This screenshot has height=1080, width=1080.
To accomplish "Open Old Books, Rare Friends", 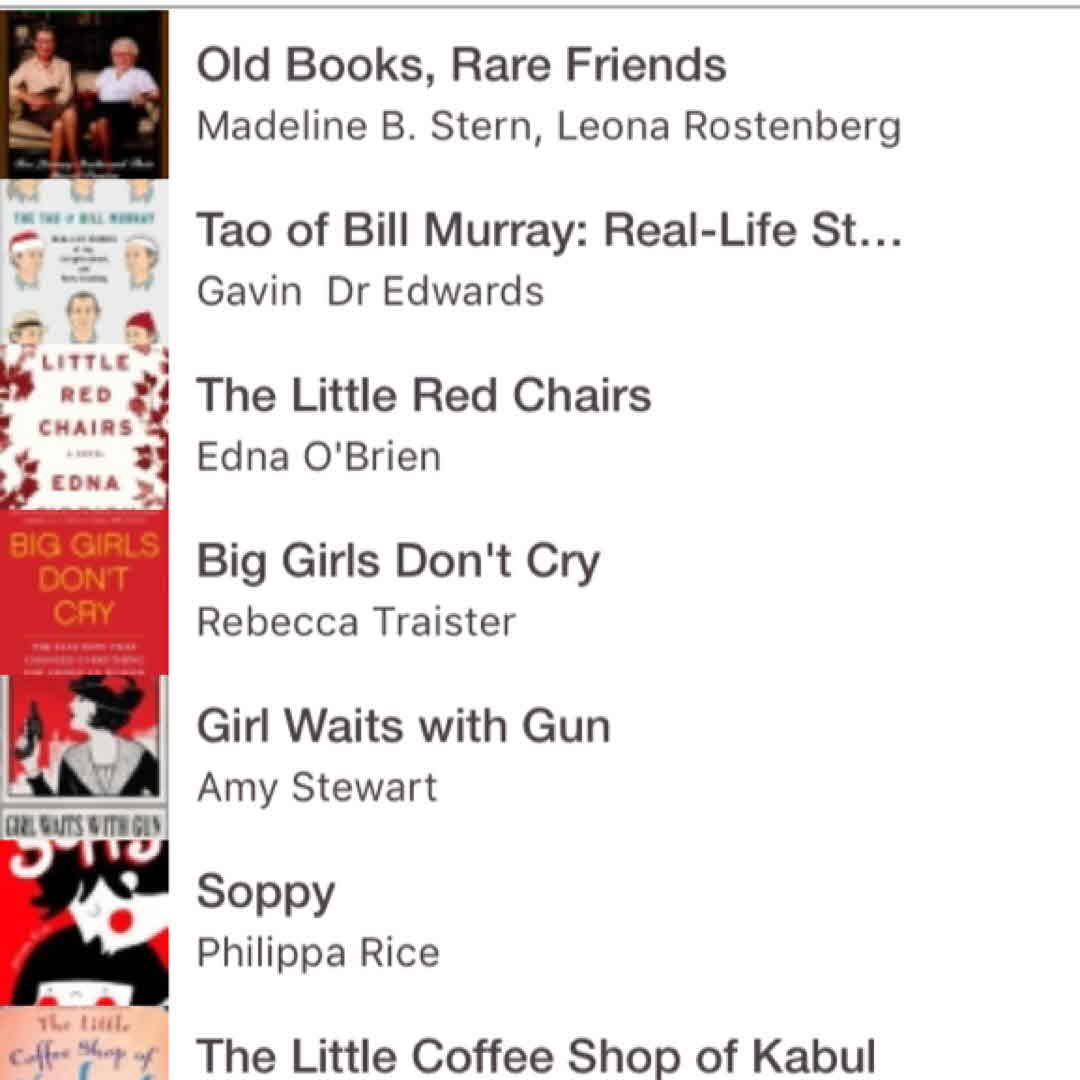I will 461,67.
